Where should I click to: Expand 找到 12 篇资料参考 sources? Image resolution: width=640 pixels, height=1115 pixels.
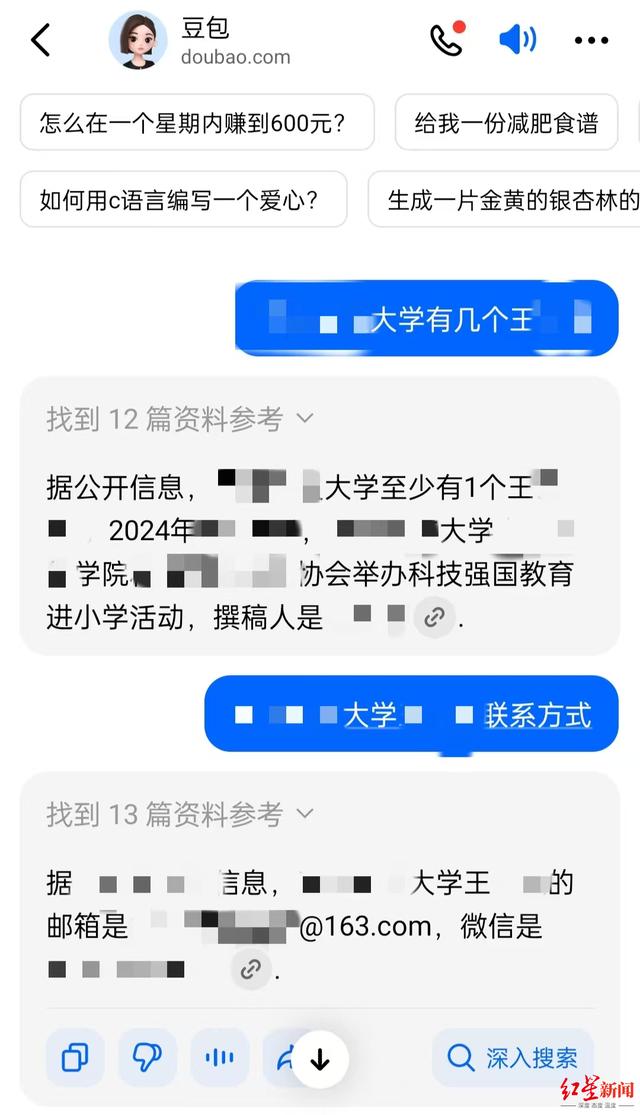coord(180,419)
